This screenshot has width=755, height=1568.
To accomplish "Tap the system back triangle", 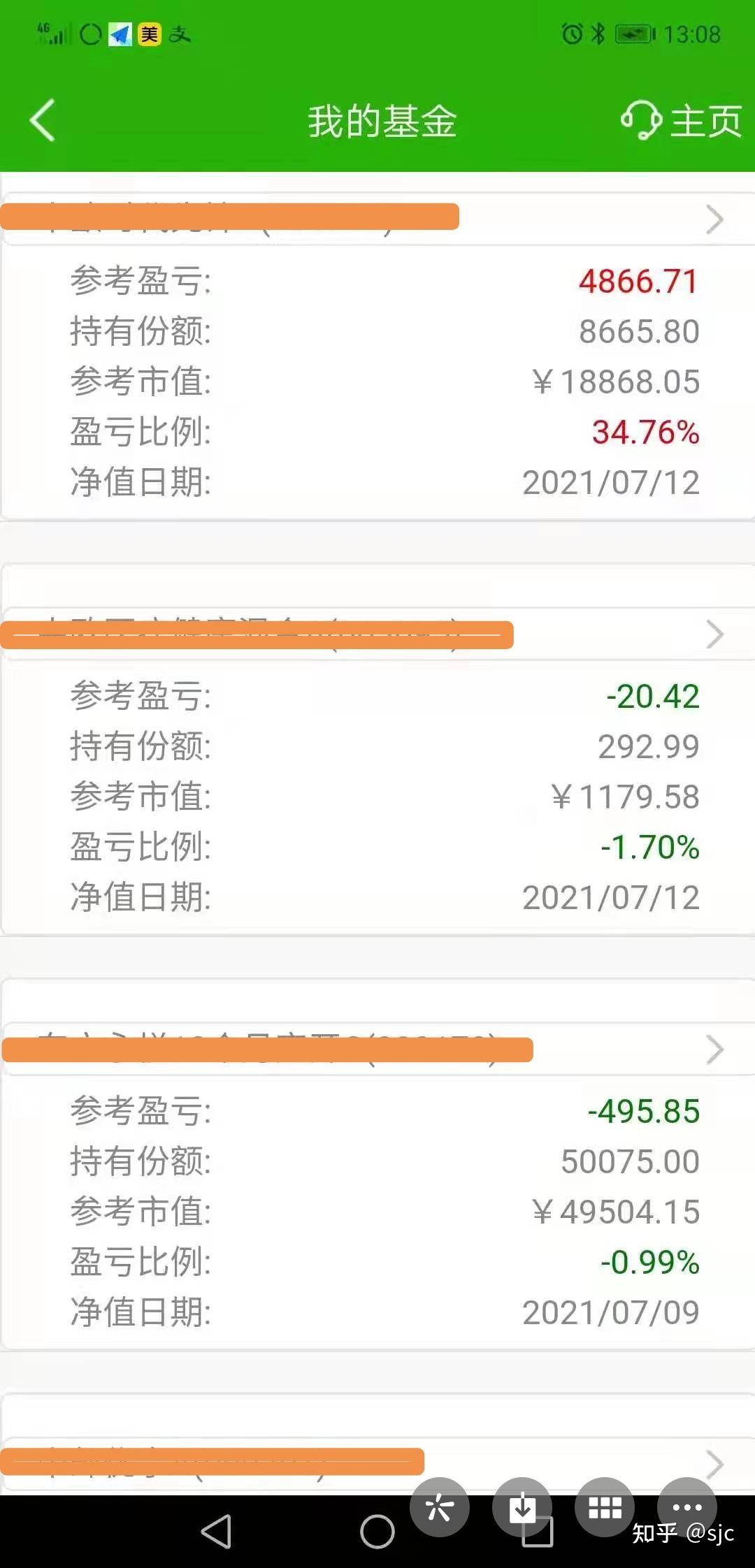I will (x=216, y=1532).
